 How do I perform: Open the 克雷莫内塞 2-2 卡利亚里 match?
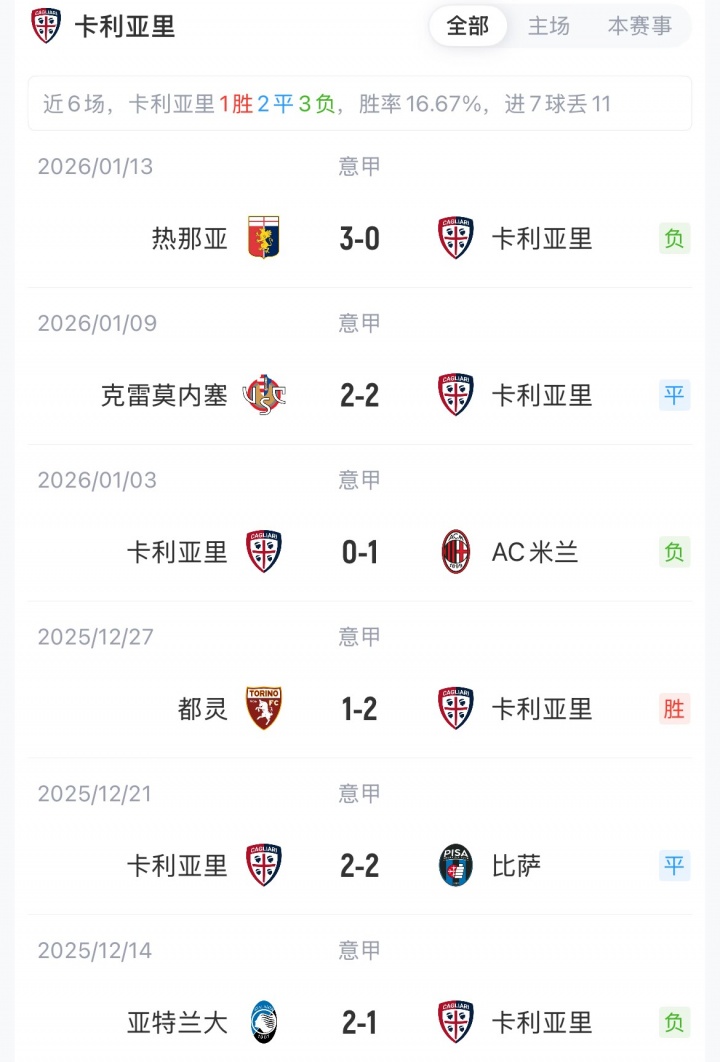360,396
